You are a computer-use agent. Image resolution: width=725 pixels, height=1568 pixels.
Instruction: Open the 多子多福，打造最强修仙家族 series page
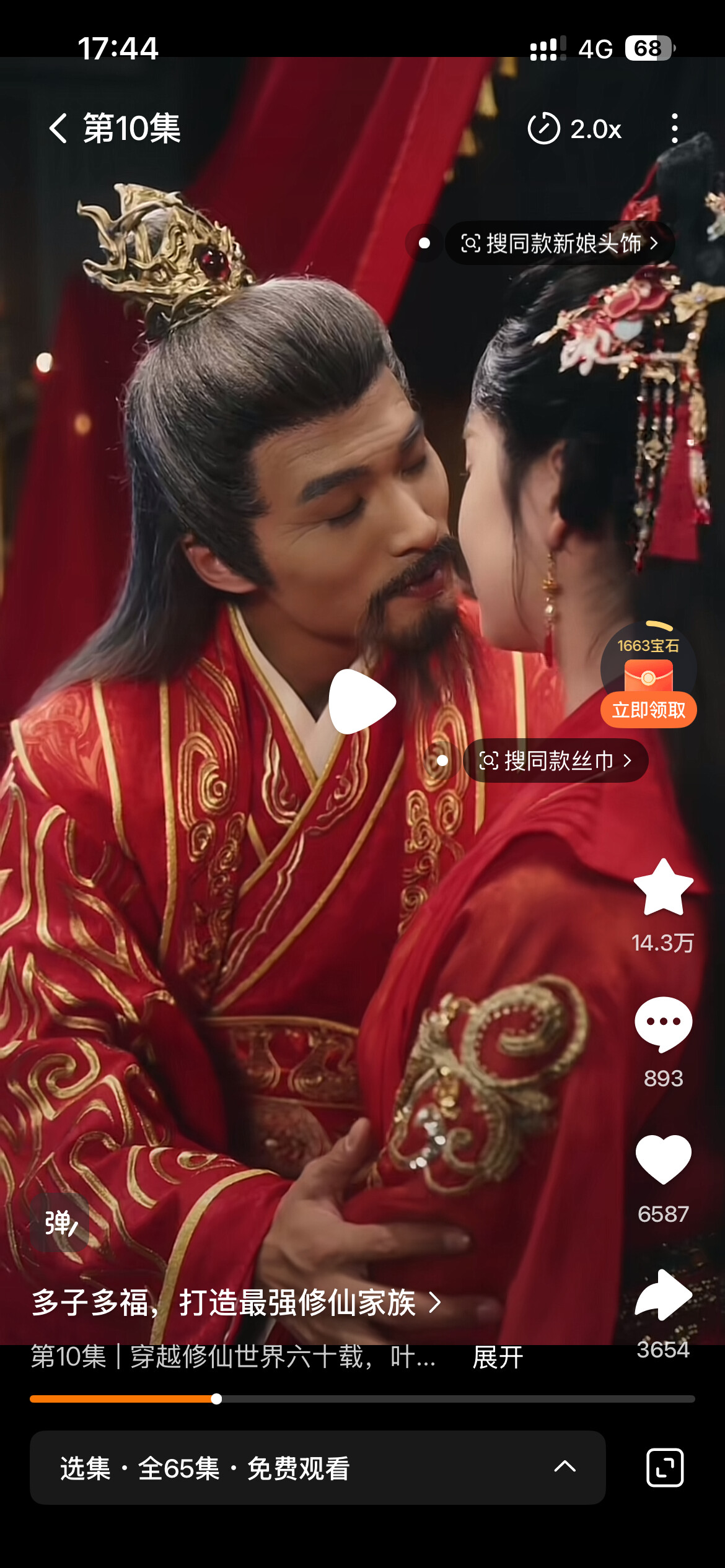tap(237, 1302)
